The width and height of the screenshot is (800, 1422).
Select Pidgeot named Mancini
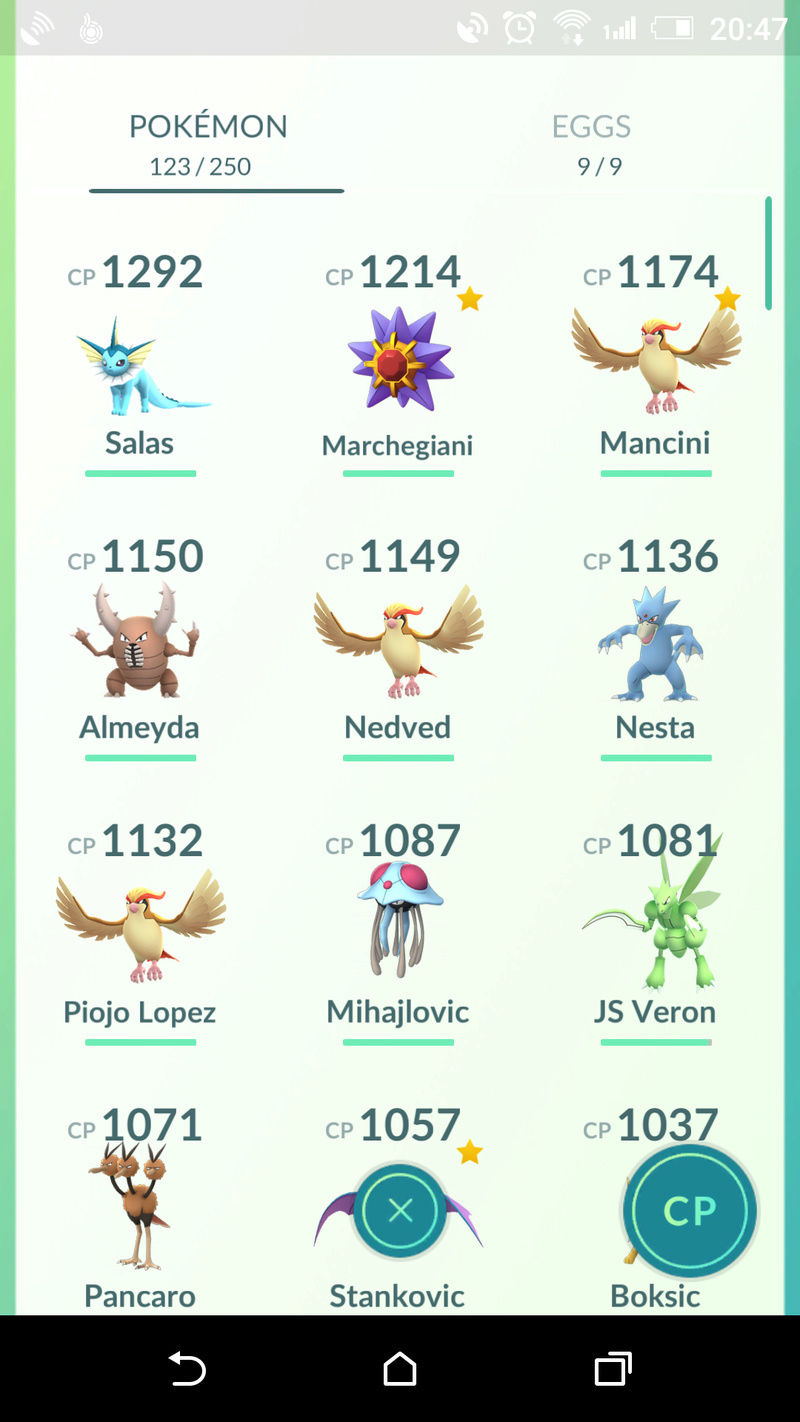pos(655,360)
